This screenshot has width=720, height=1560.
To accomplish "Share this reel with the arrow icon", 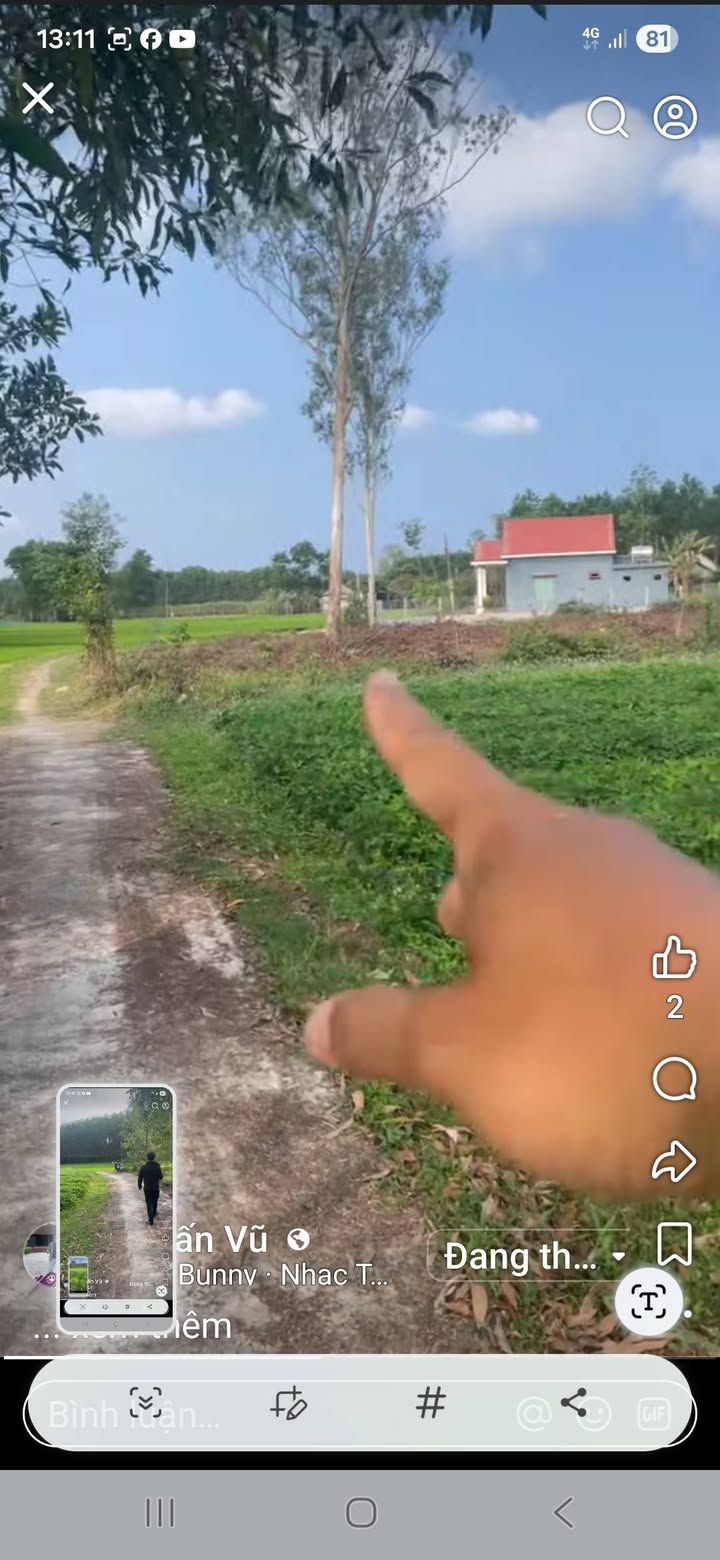I will [x=674, y=1162].
